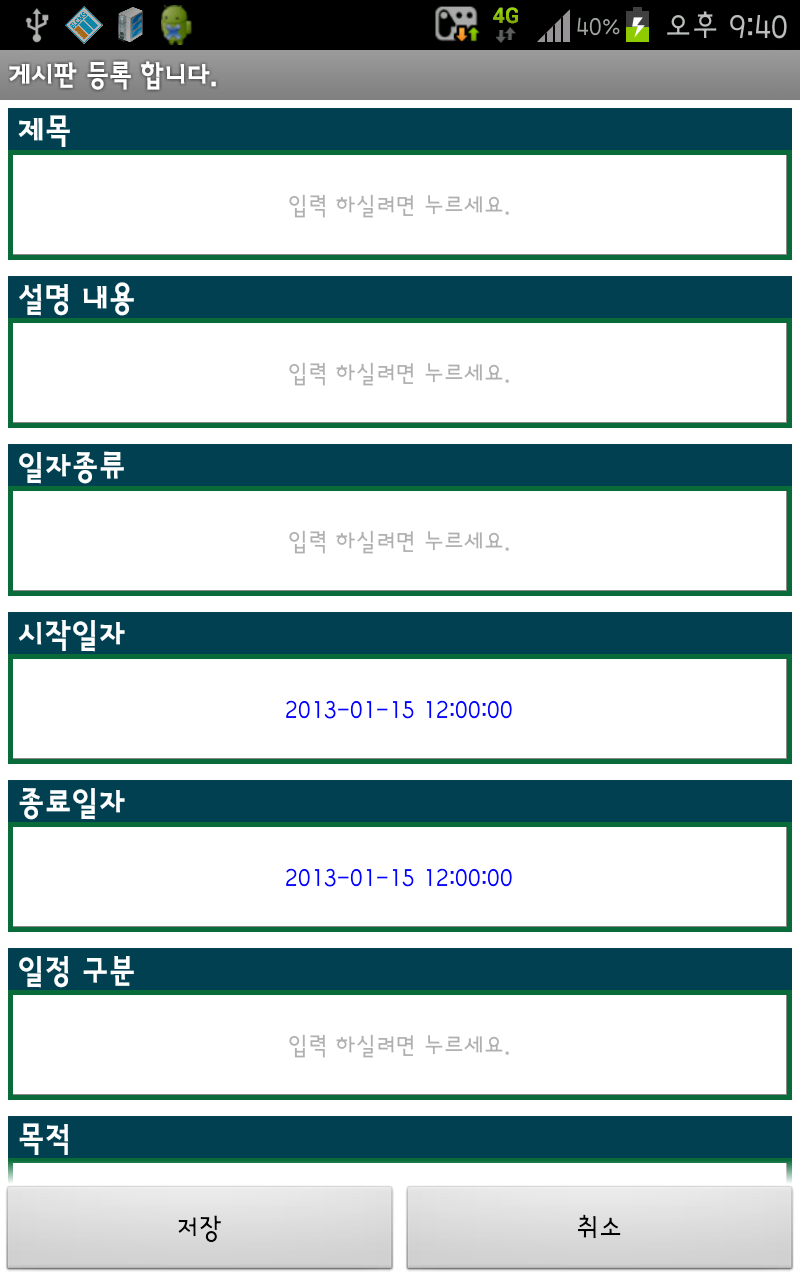Cancel registration with 취소

coord(600,1227)
